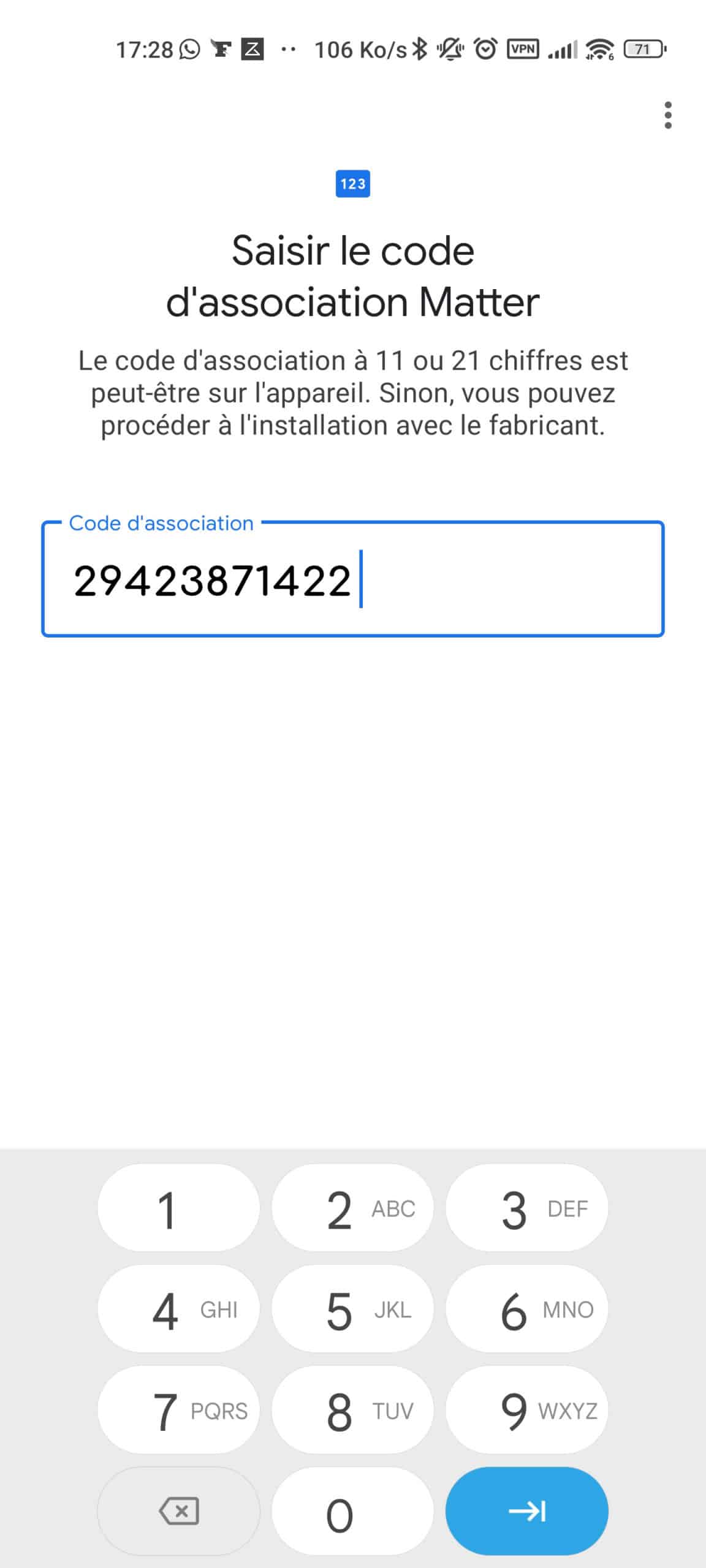The image size is (706, 1568).
Task: Tap the Code d'association text field
Action: [x=353, y=579]
